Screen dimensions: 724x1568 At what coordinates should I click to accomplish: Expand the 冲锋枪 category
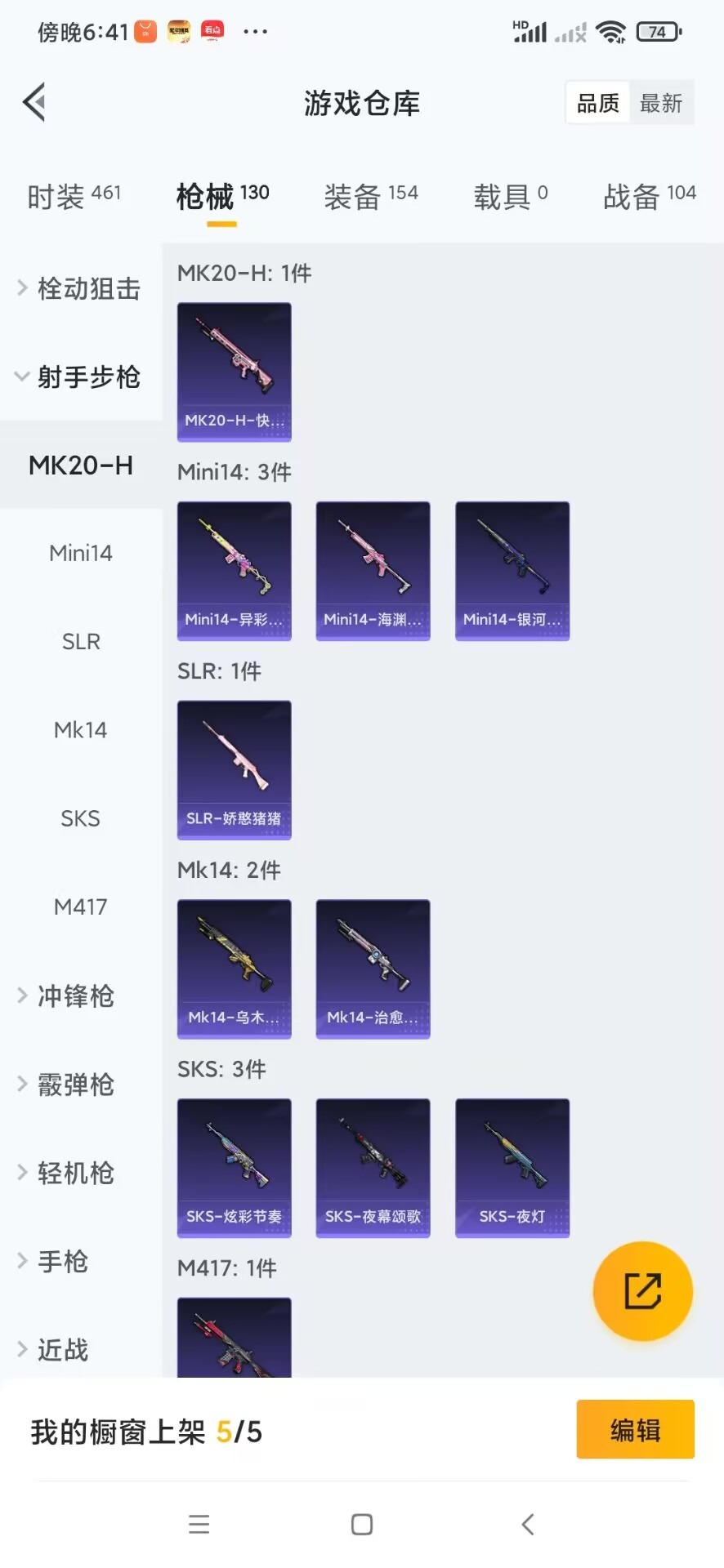[75, 996]
